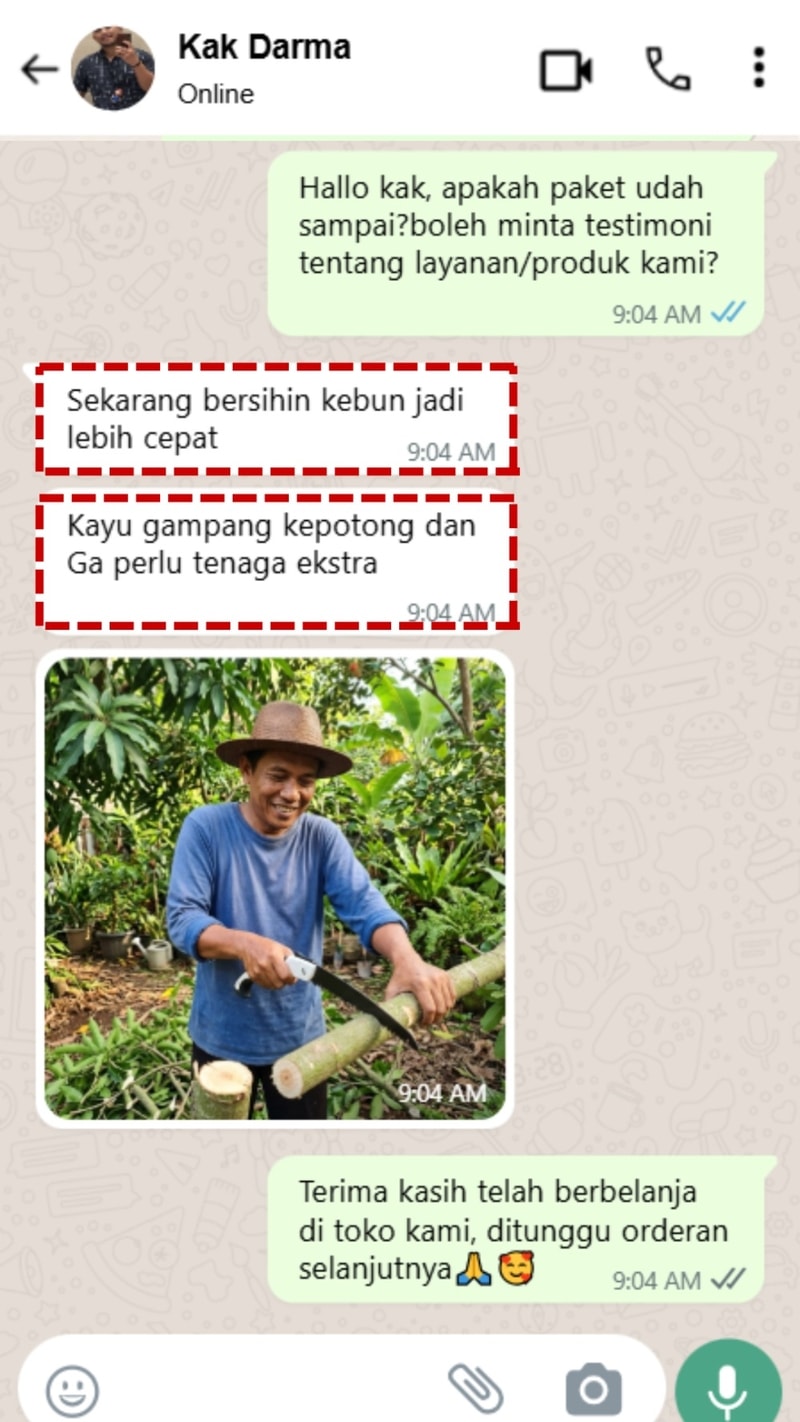Open the emoji picker

click(73, 1390)
